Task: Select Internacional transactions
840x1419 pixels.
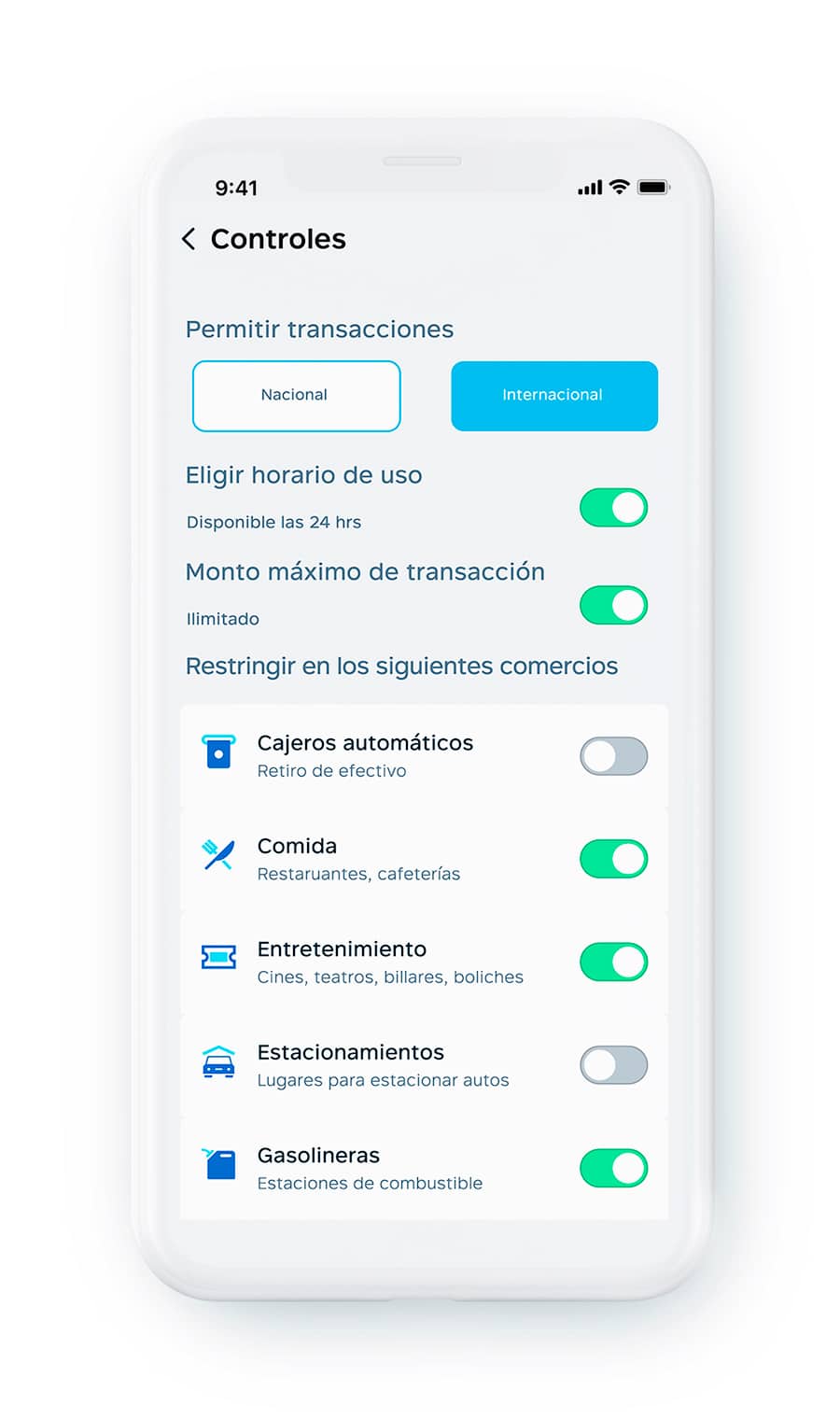Action: (x=553, y=396)
